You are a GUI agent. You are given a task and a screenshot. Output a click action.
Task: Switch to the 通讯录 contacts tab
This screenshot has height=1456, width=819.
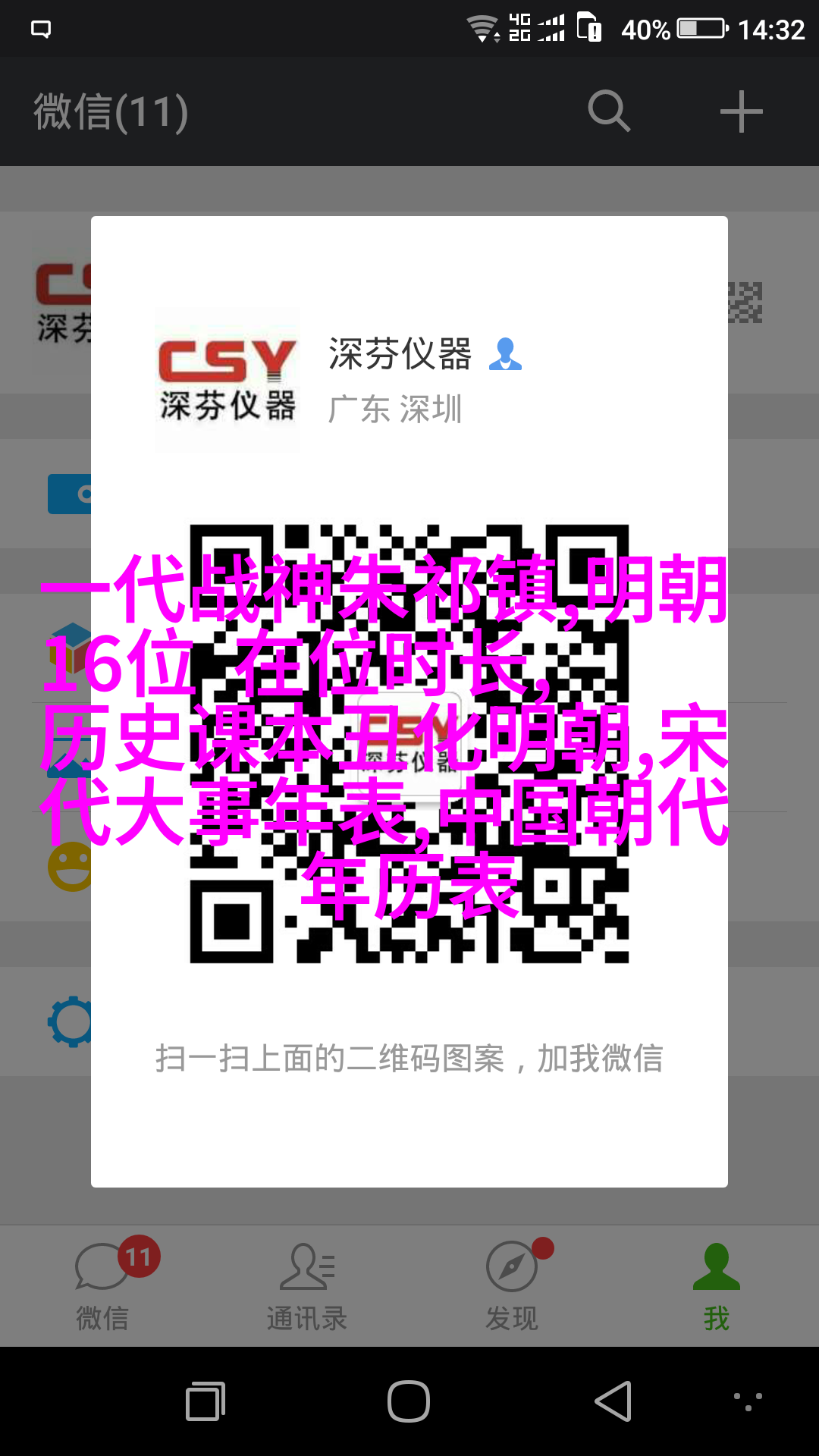307,1285
